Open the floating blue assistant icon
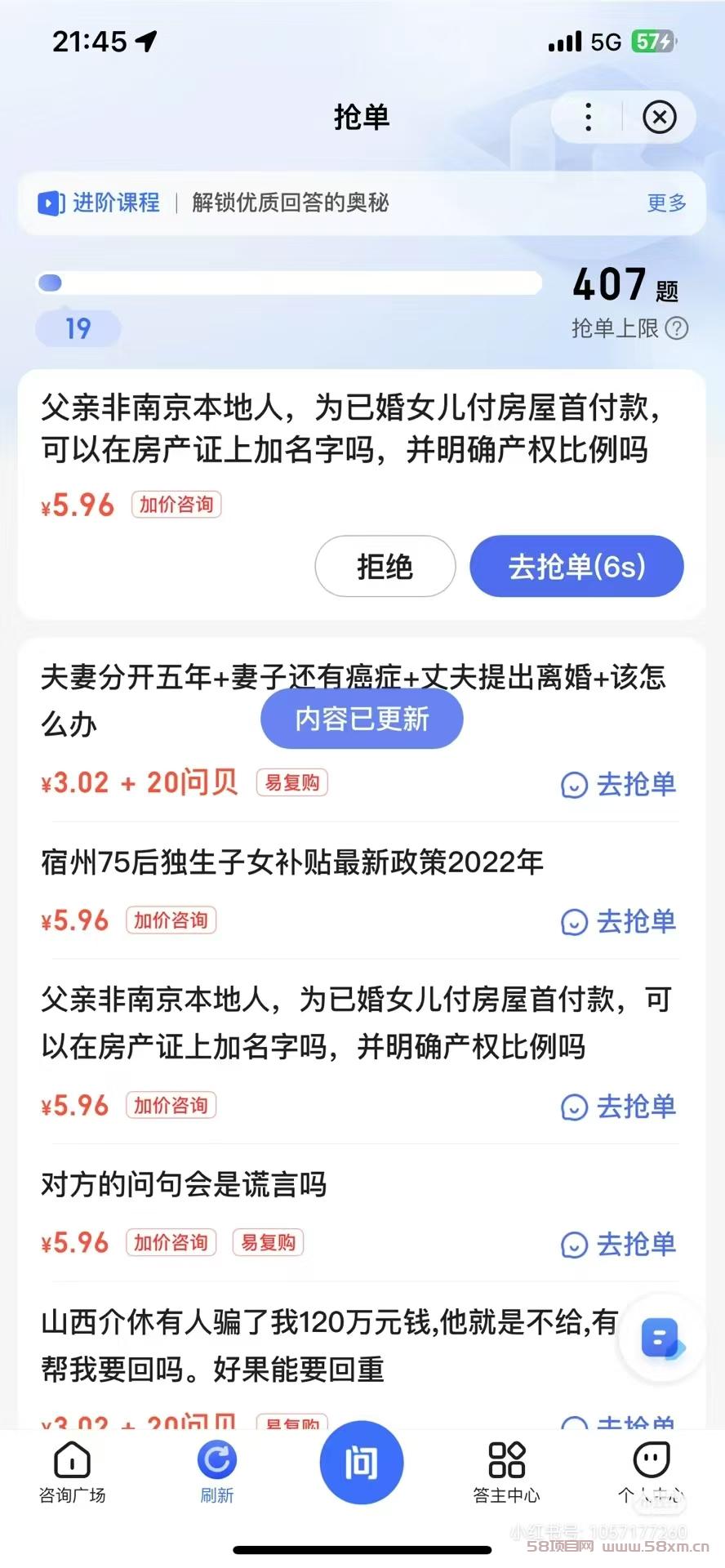This screenshot has width=725, height=1568. (661, 1339)
